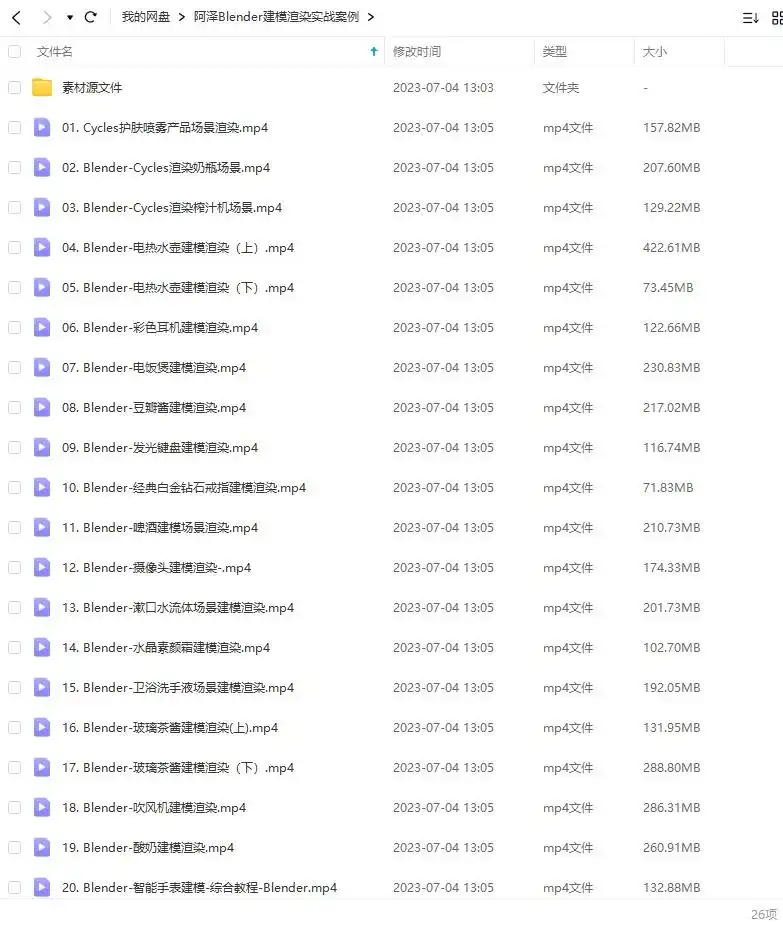Open 10. Blender-经典白金钻石戒指建模渲染.mp4
This screenshot has height=931, width=783.
(184, 488)
